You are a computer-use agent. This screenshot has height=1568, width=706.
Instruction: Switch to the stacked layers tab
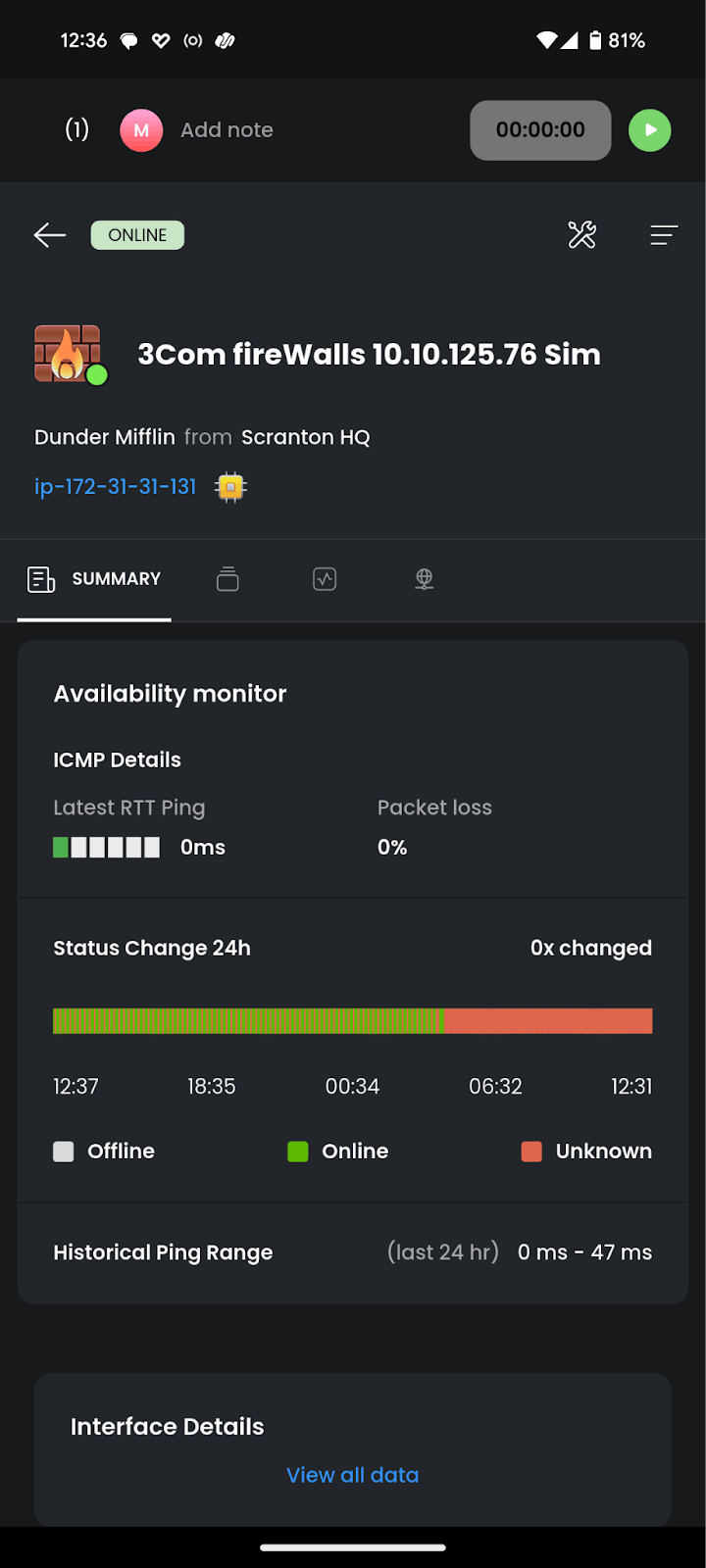click(227, 579)
